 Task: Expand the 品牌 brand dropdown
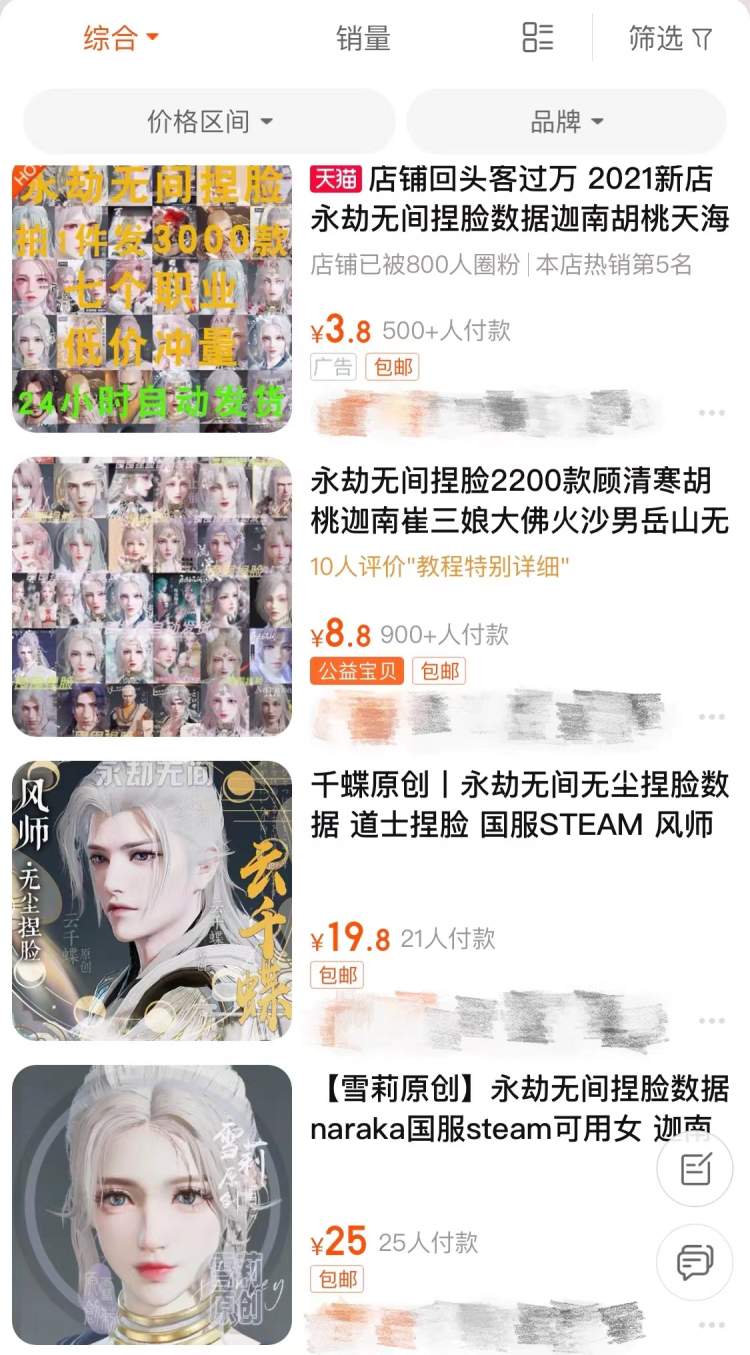pos(566,122)
